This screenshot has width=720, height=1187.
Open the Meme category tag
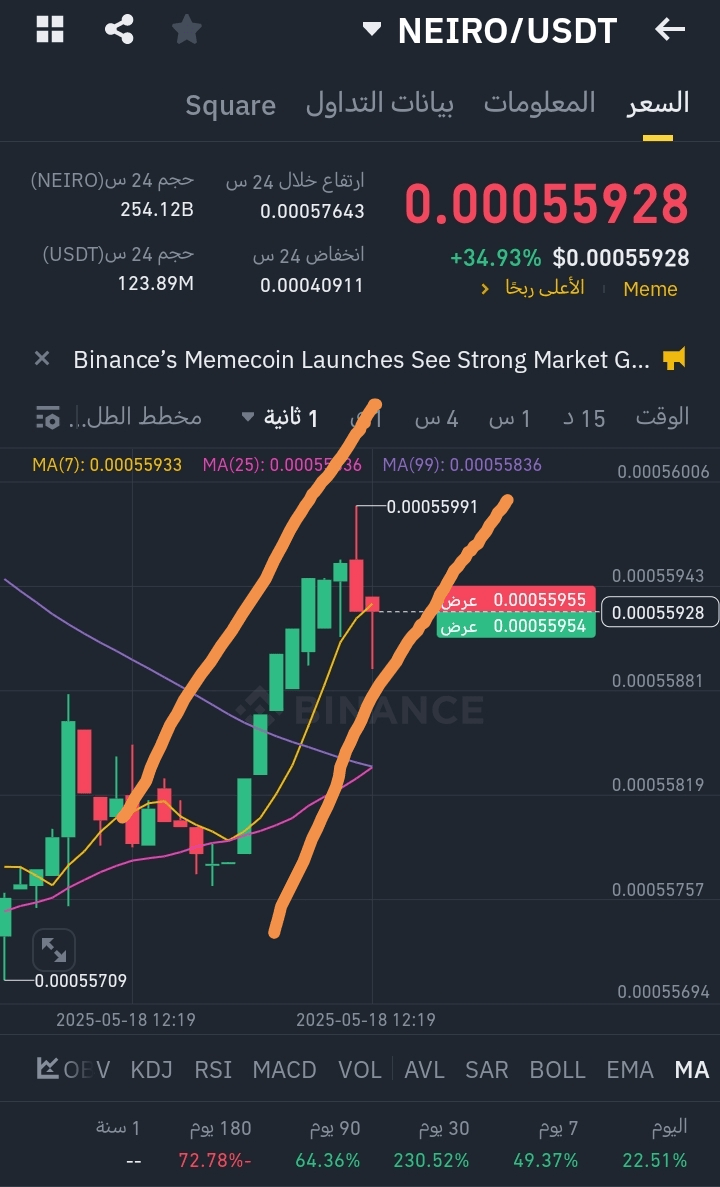[x=650, y=289]
